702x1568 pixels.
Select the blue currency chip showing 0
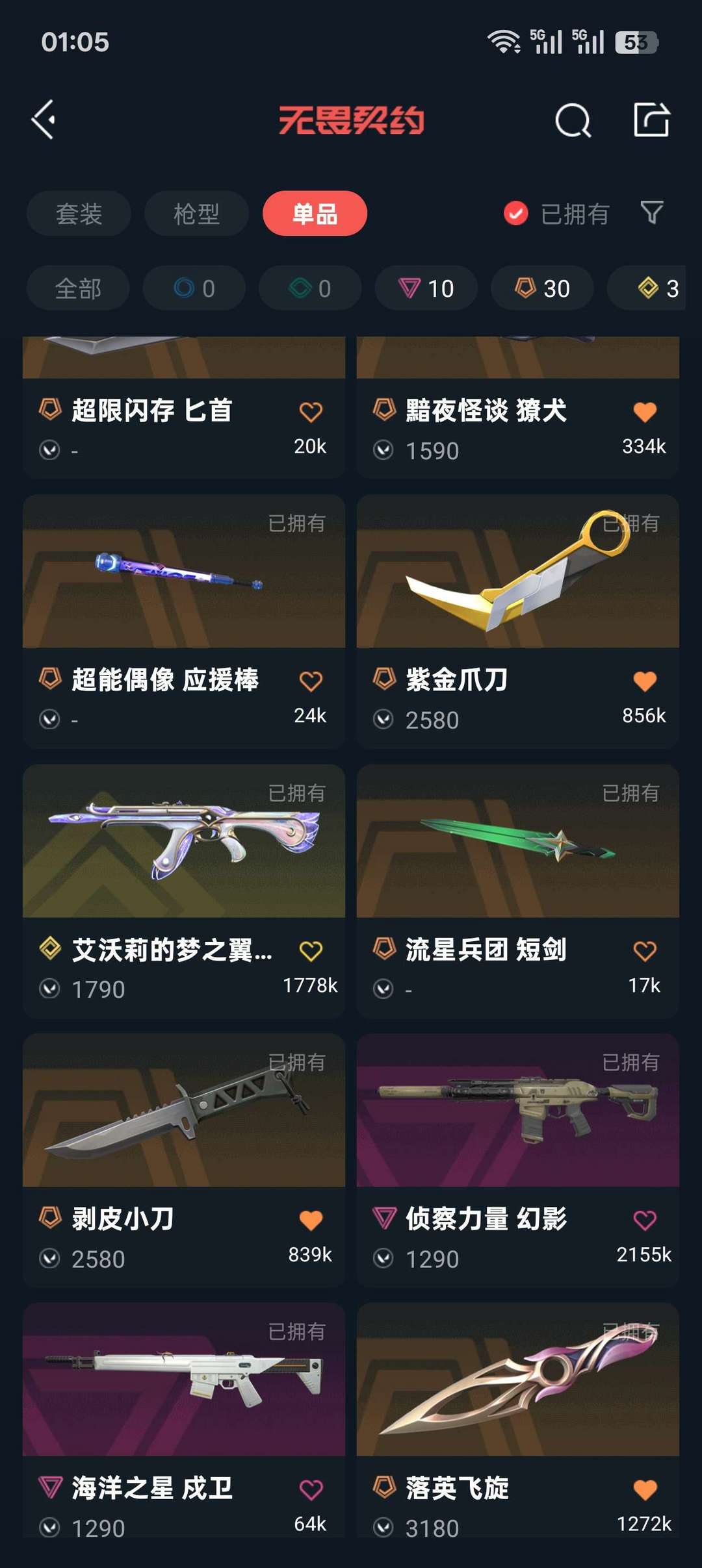194,288
